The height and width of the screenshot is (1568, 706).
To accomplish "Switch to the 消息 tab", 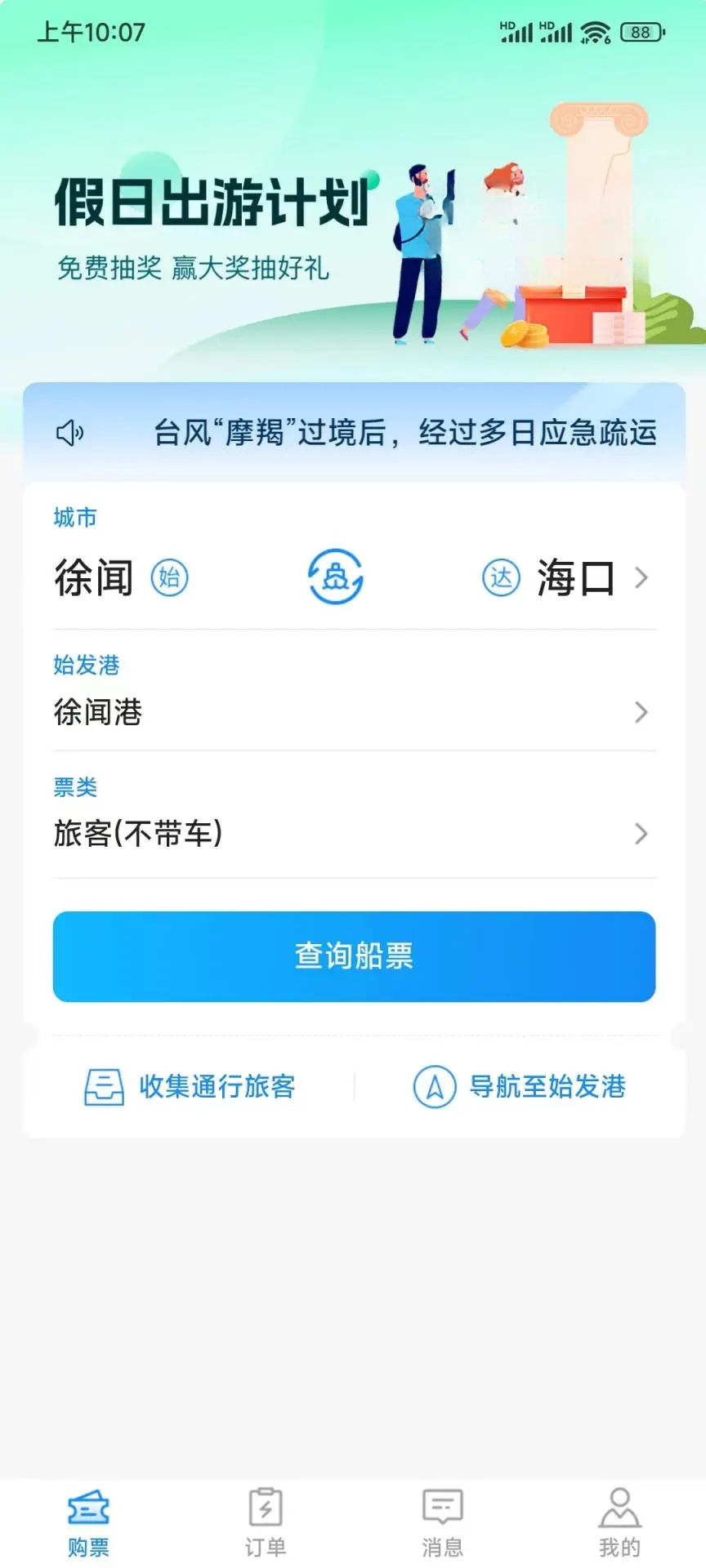I will pos(442,1522).
